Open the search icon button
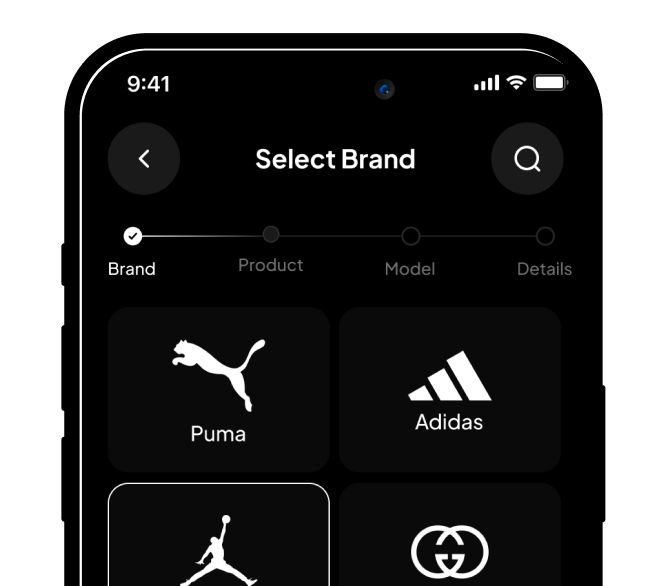668x586 pixels. click(x=527, y=158)
